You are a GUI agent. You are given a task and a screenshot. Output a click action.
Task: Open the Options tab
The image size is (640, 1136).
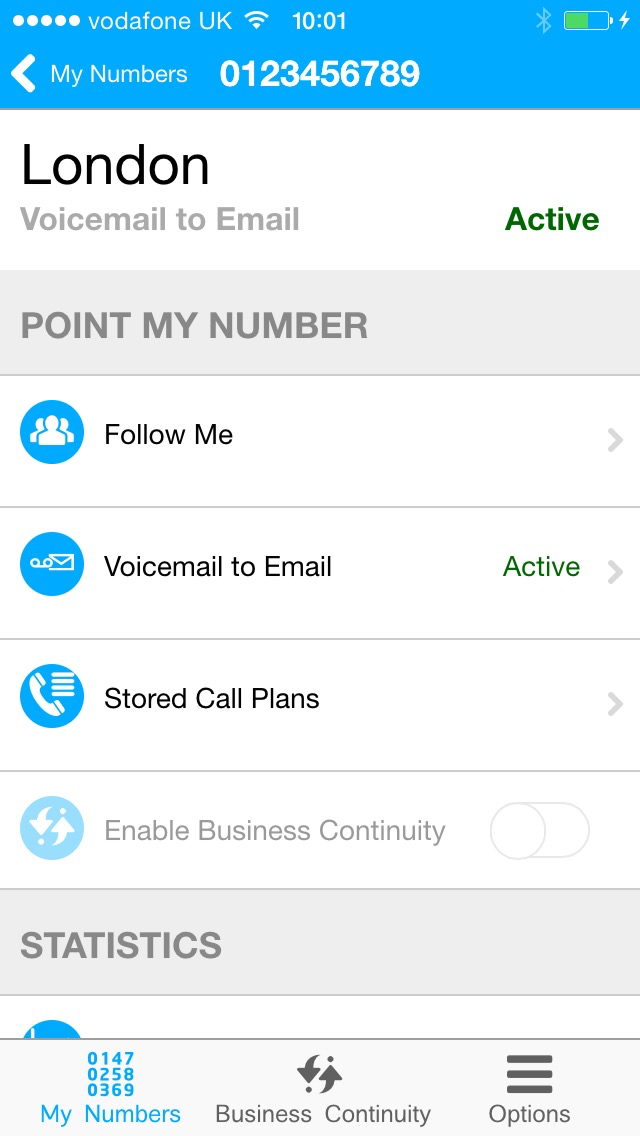point(529,1088)
